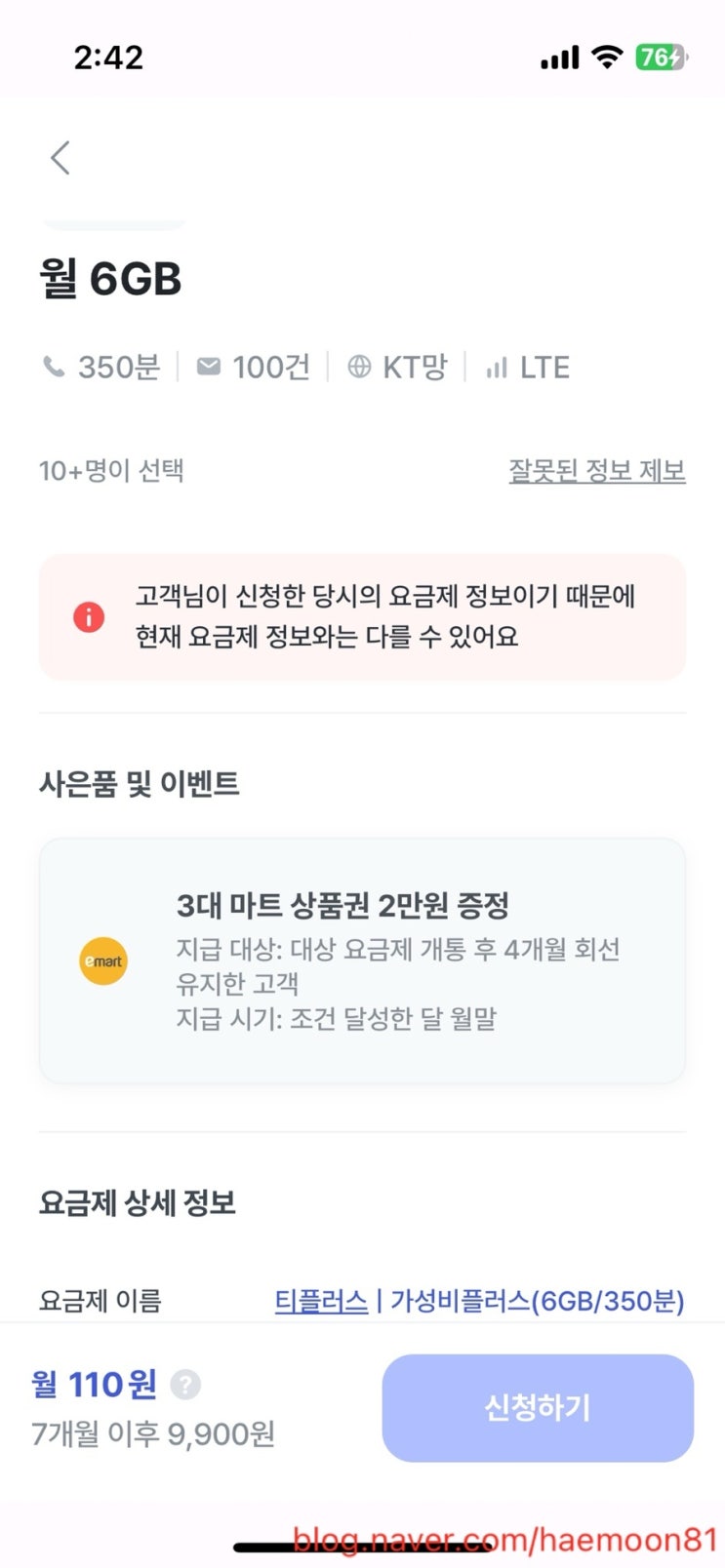Open the help tooltip beside 월 110원
This screenshot has width=725, height=1568.
coord(185,1384)
